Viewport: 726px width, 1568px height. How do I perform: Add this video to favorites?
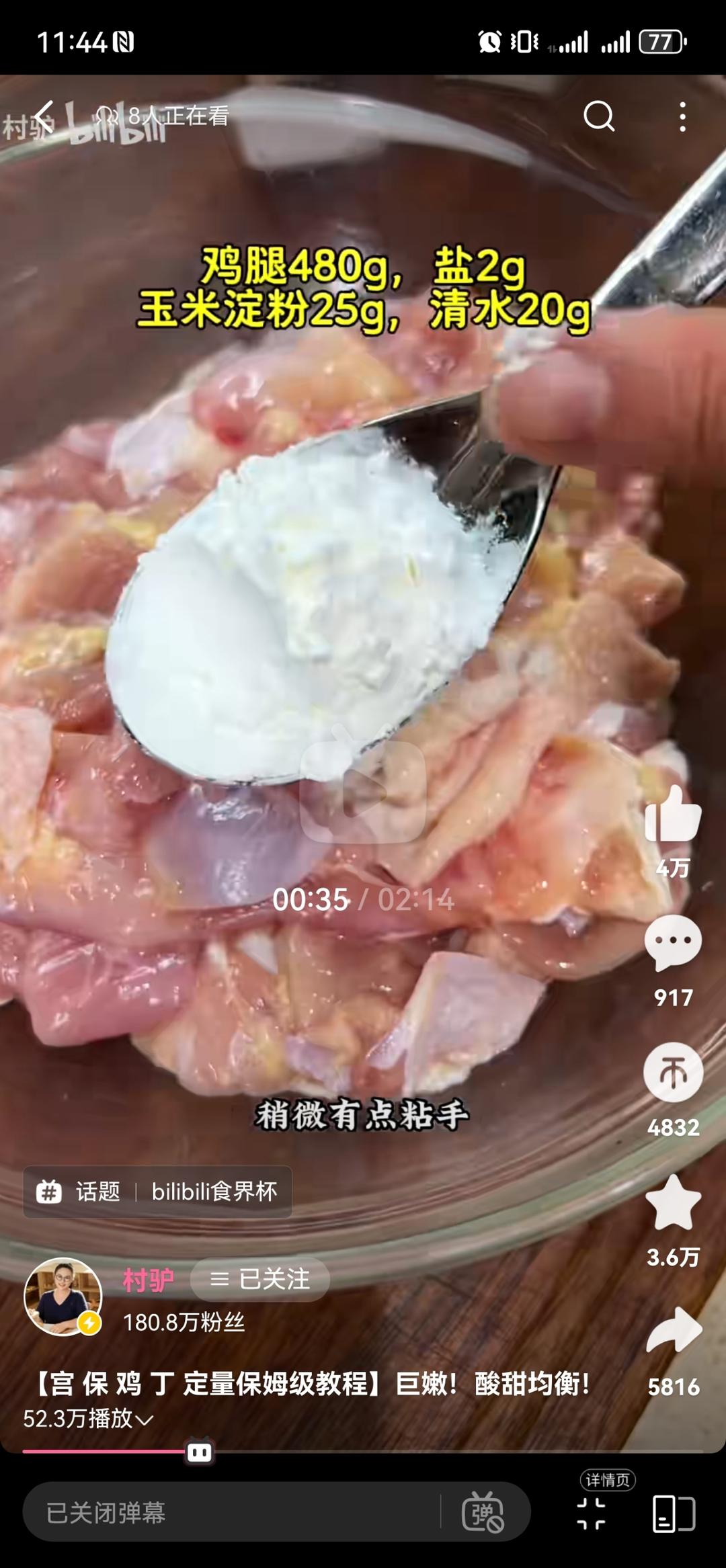[673, 1202]
